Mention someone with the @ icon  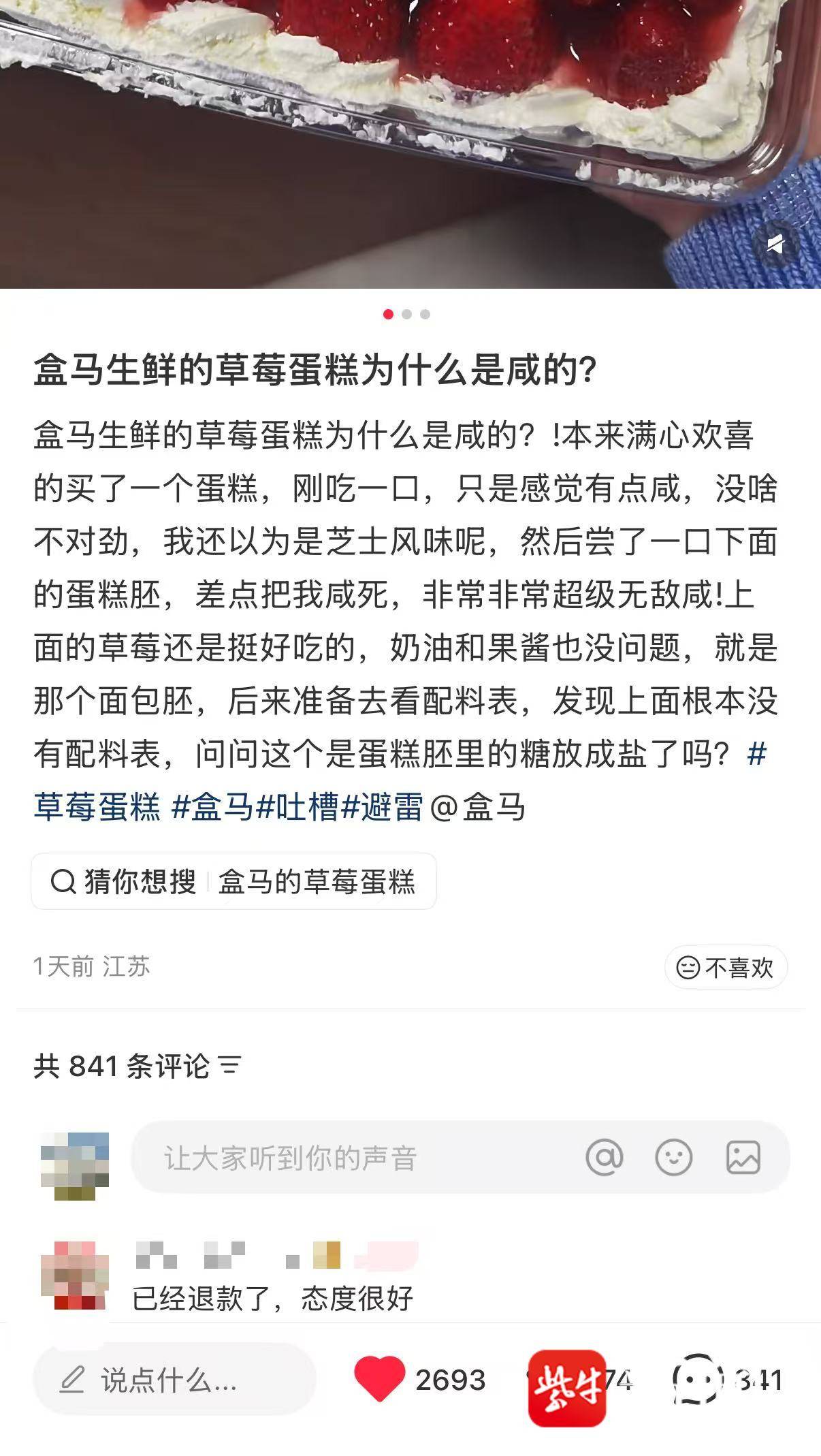tap(604, 1157)
